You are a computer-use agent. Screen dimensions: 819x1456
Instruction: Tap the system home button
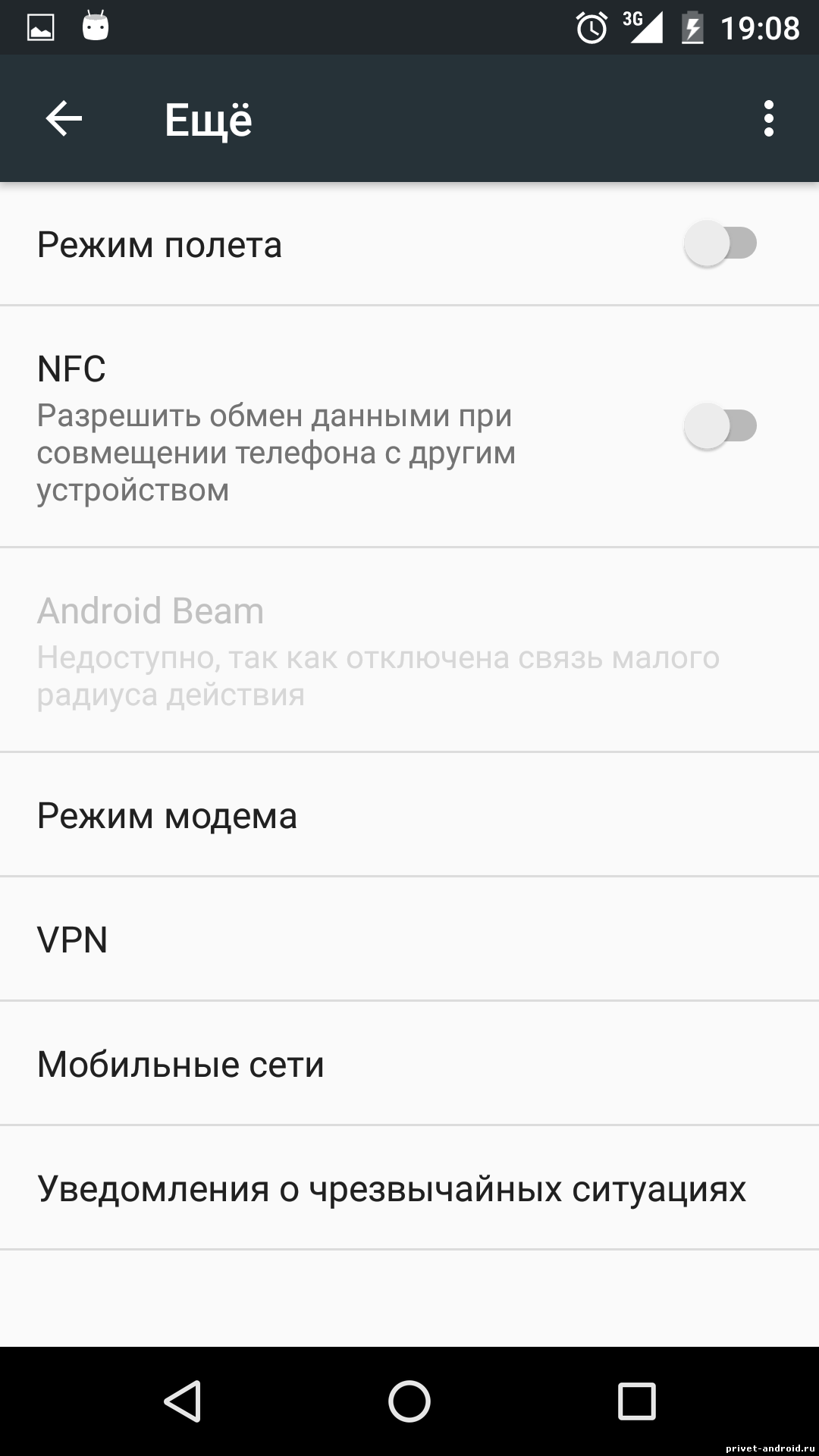(409, 1401)
